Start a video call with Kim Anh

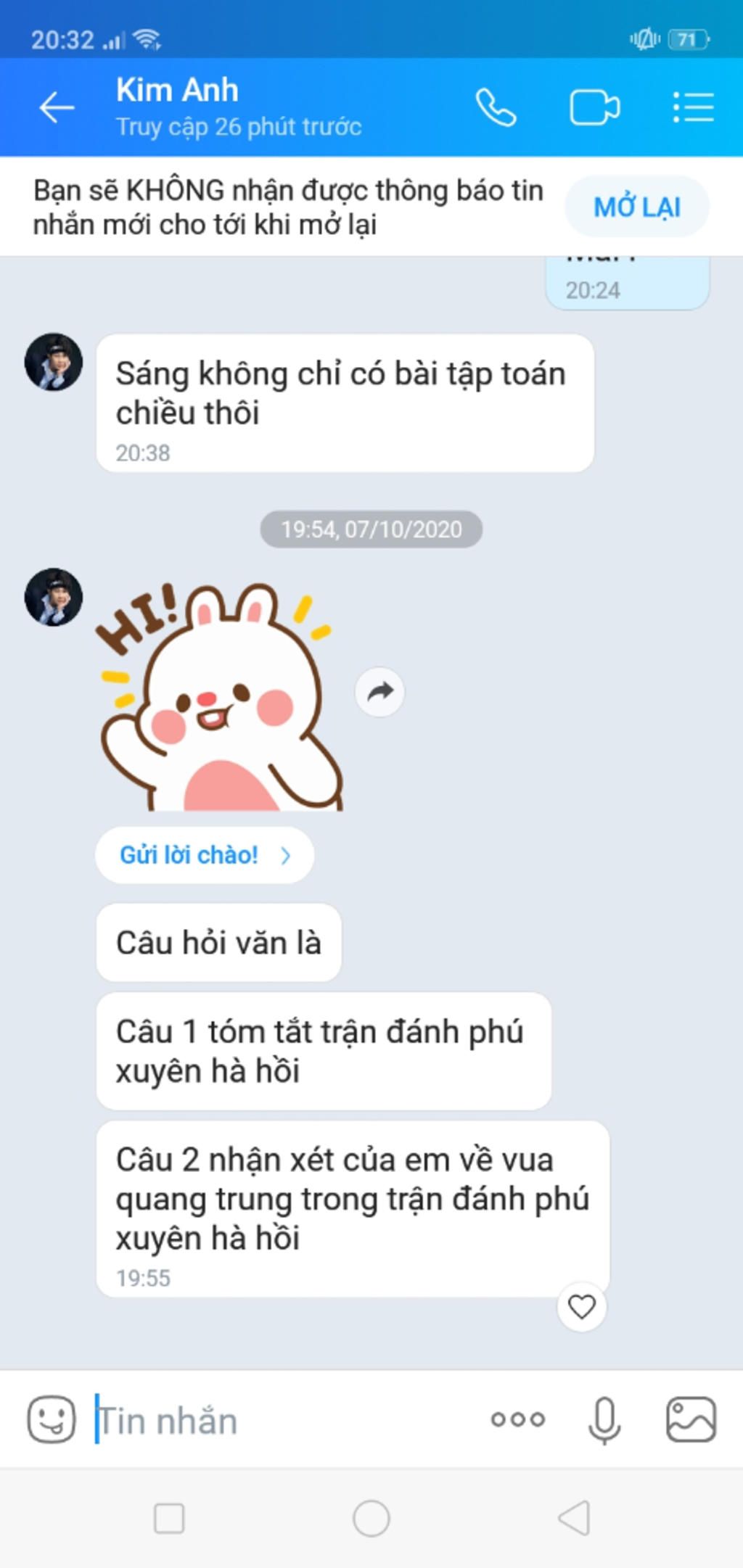point(594,108)
